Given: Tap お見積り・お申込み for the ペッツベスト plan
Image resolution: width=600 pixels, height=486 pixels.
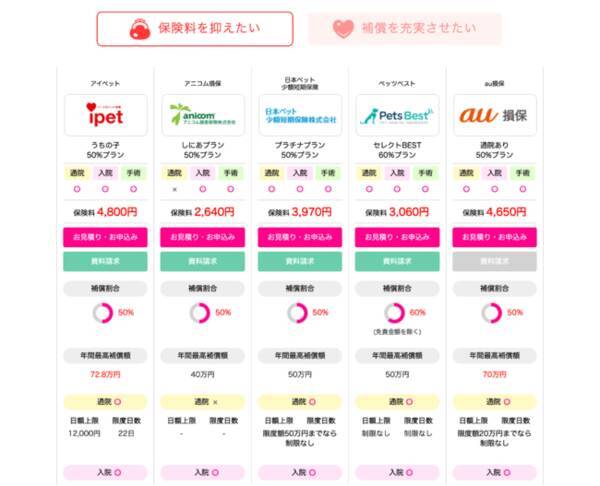Looking at the screenshot, I should click(397, 236).
